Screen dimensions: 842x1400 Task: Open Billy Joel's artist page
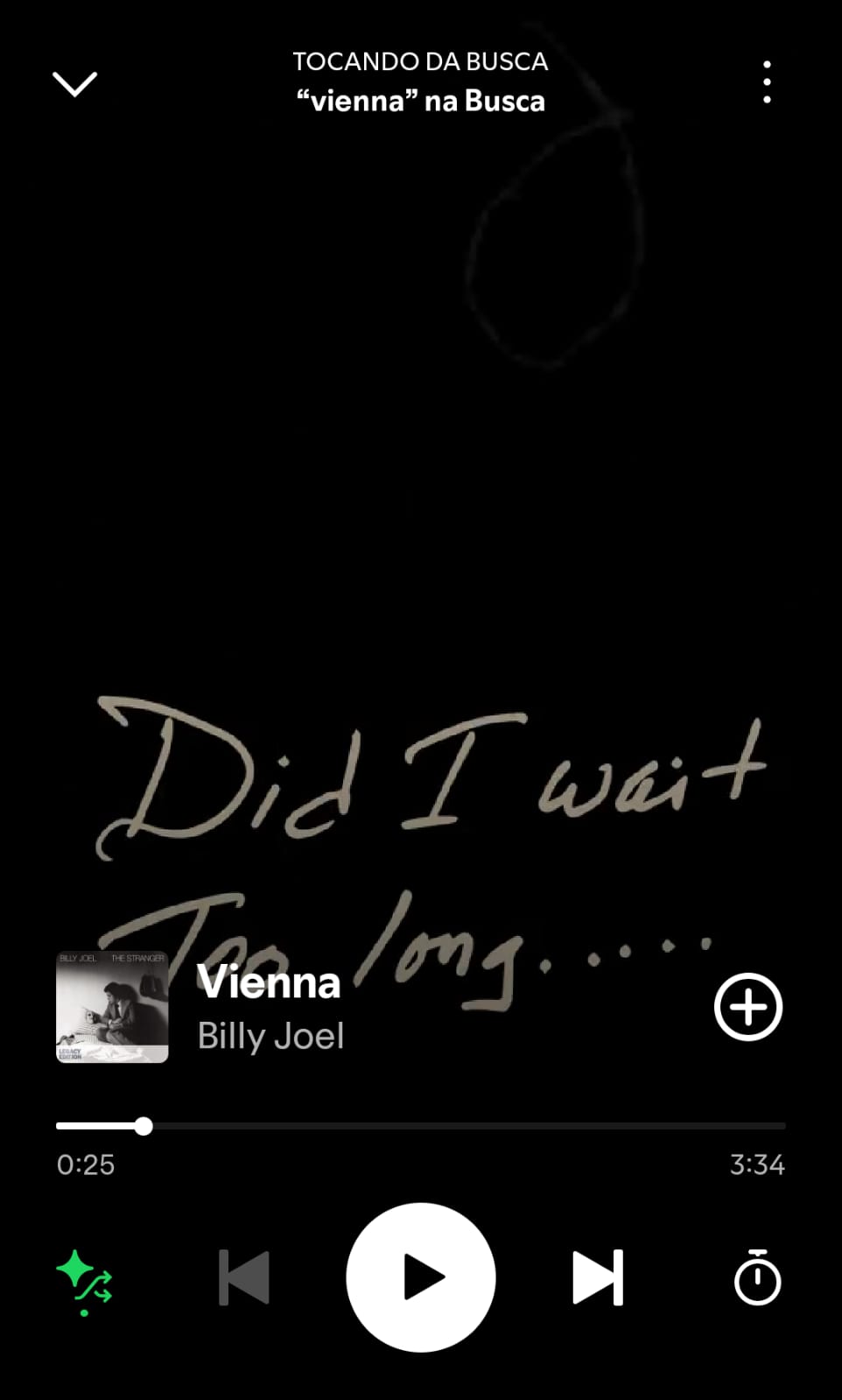coord(270,1036)
